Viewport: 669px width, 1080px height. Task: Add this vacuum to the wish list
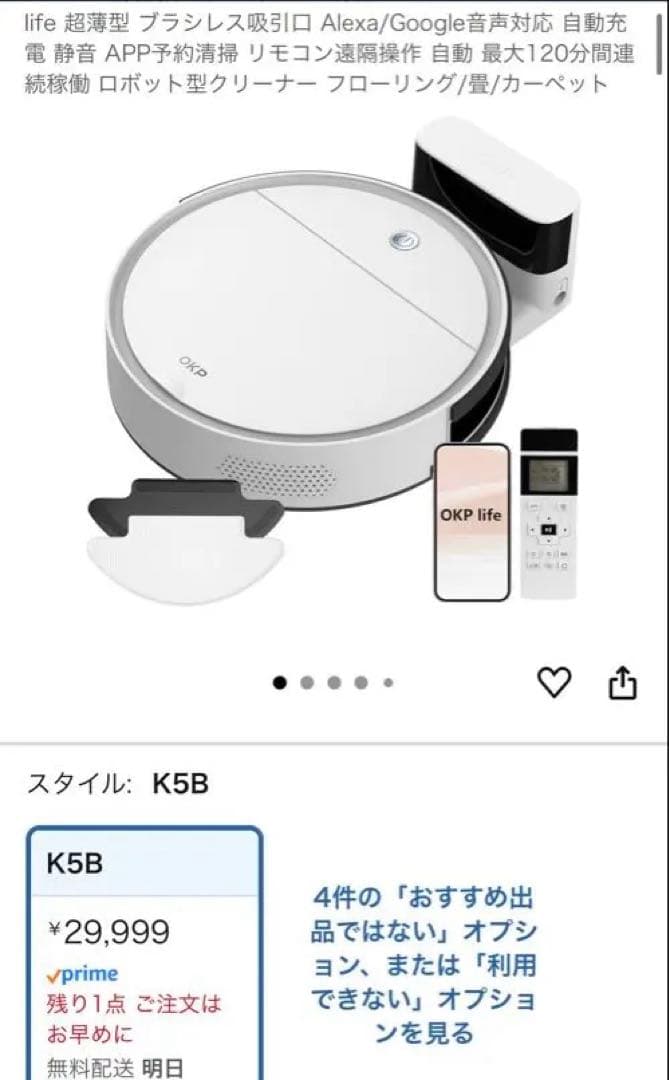click(554, 683)
